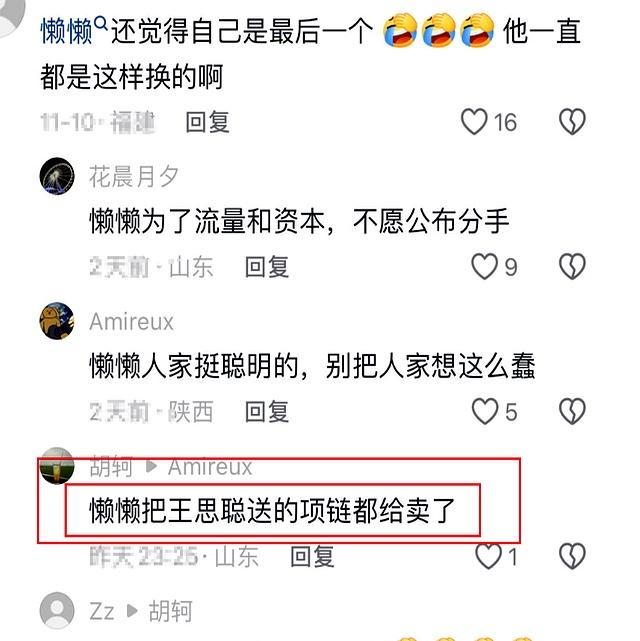Reply to 胡轲's comment from 山东

point(311,556)
